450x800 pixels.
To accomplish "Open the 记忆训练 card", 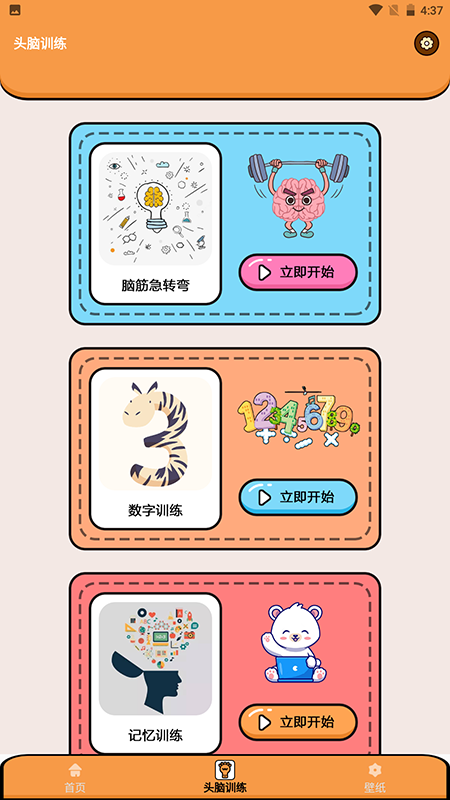I will point(156,673).
